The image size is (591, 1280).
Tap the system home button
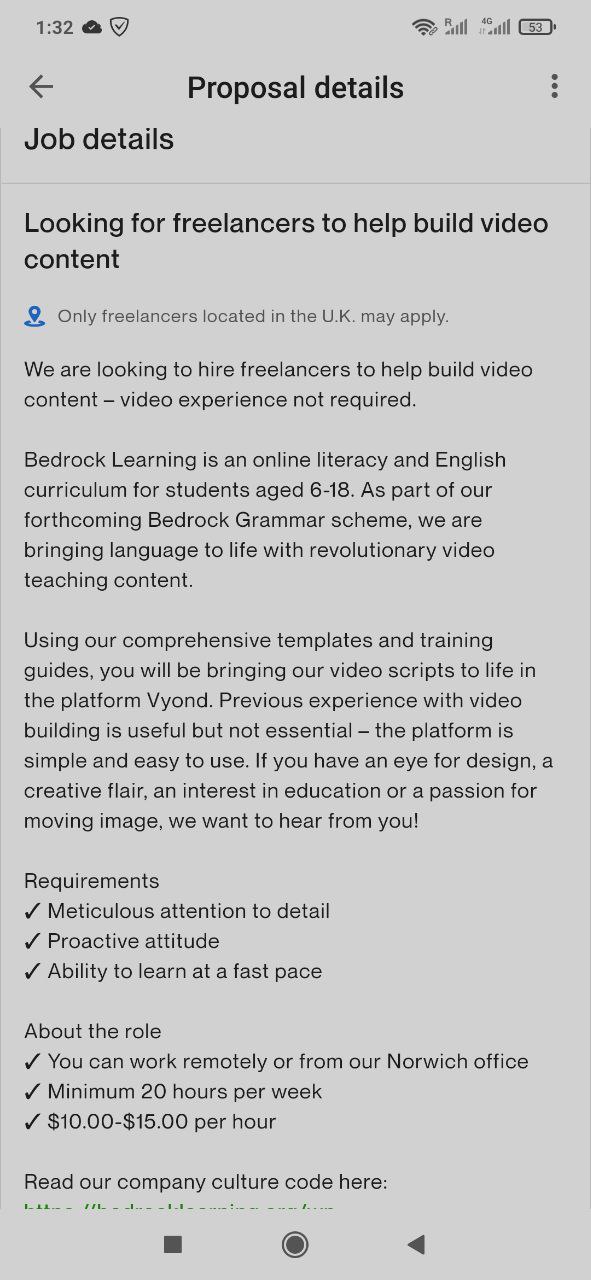point(295,1244)
